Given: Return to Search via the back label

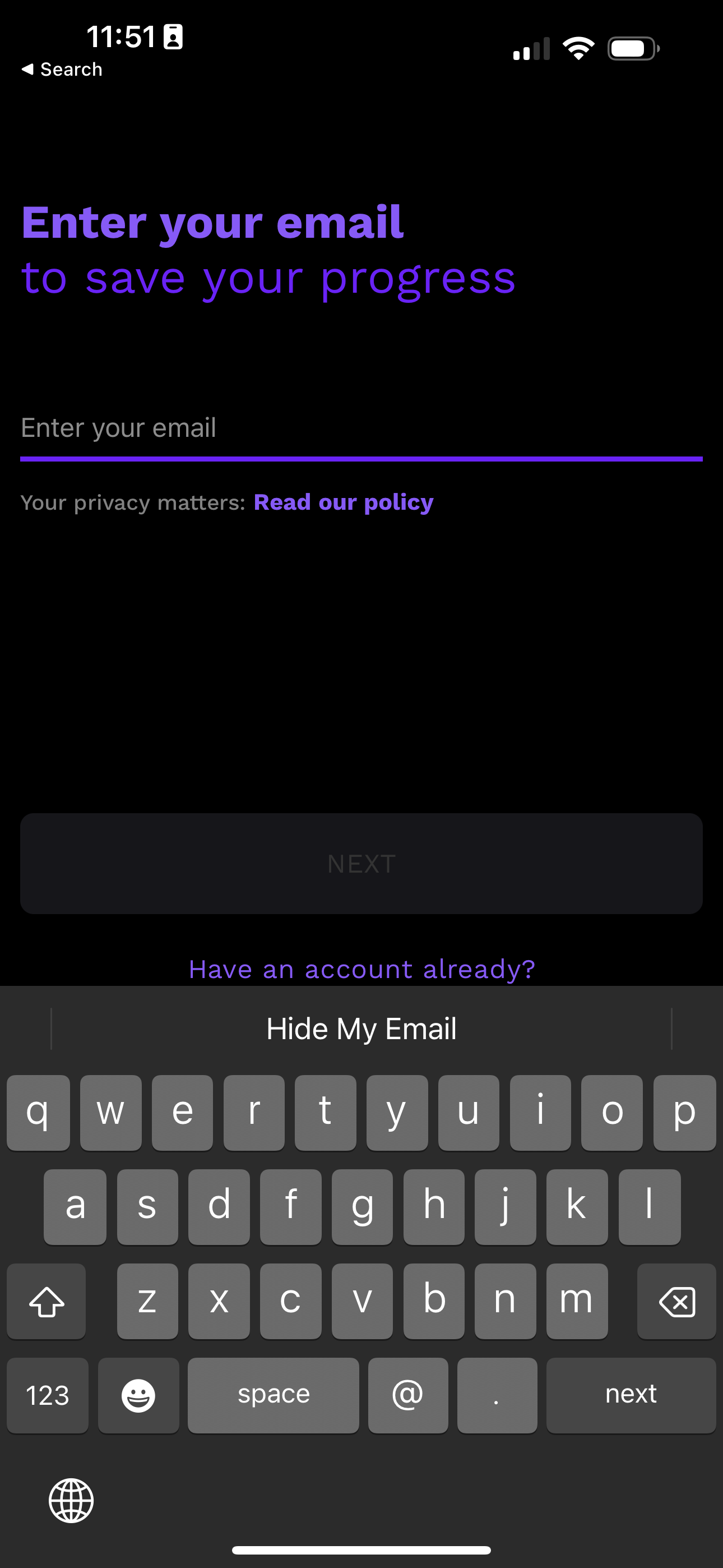Looking at the screenshot, I should (x=62, y=69).
